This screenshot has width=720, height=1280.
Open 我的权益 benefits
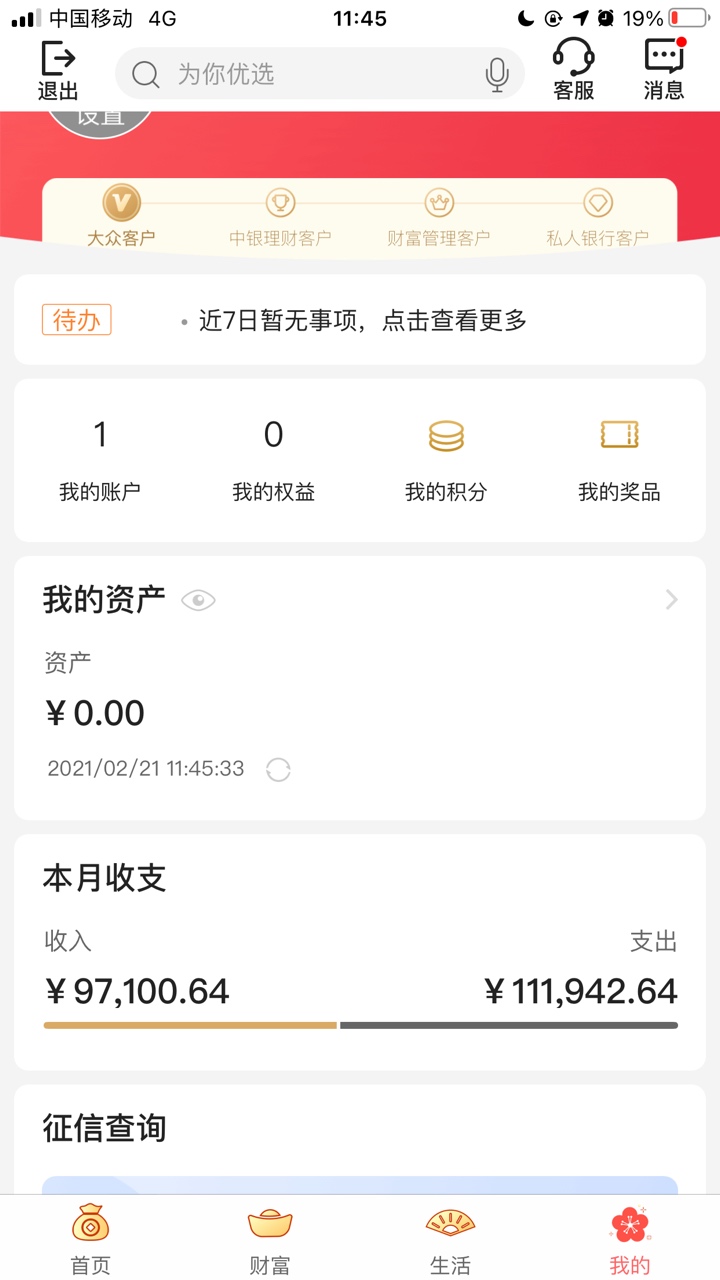pyautogui.click(x=274, y=460)
